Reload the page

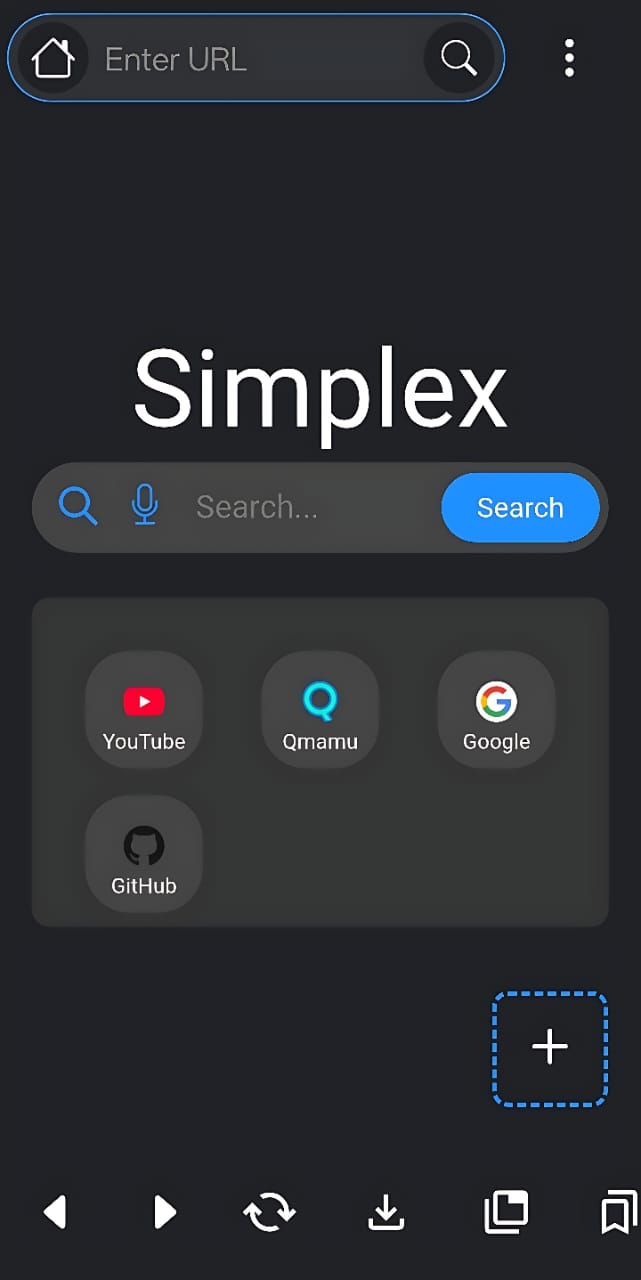pos(270,1213)
